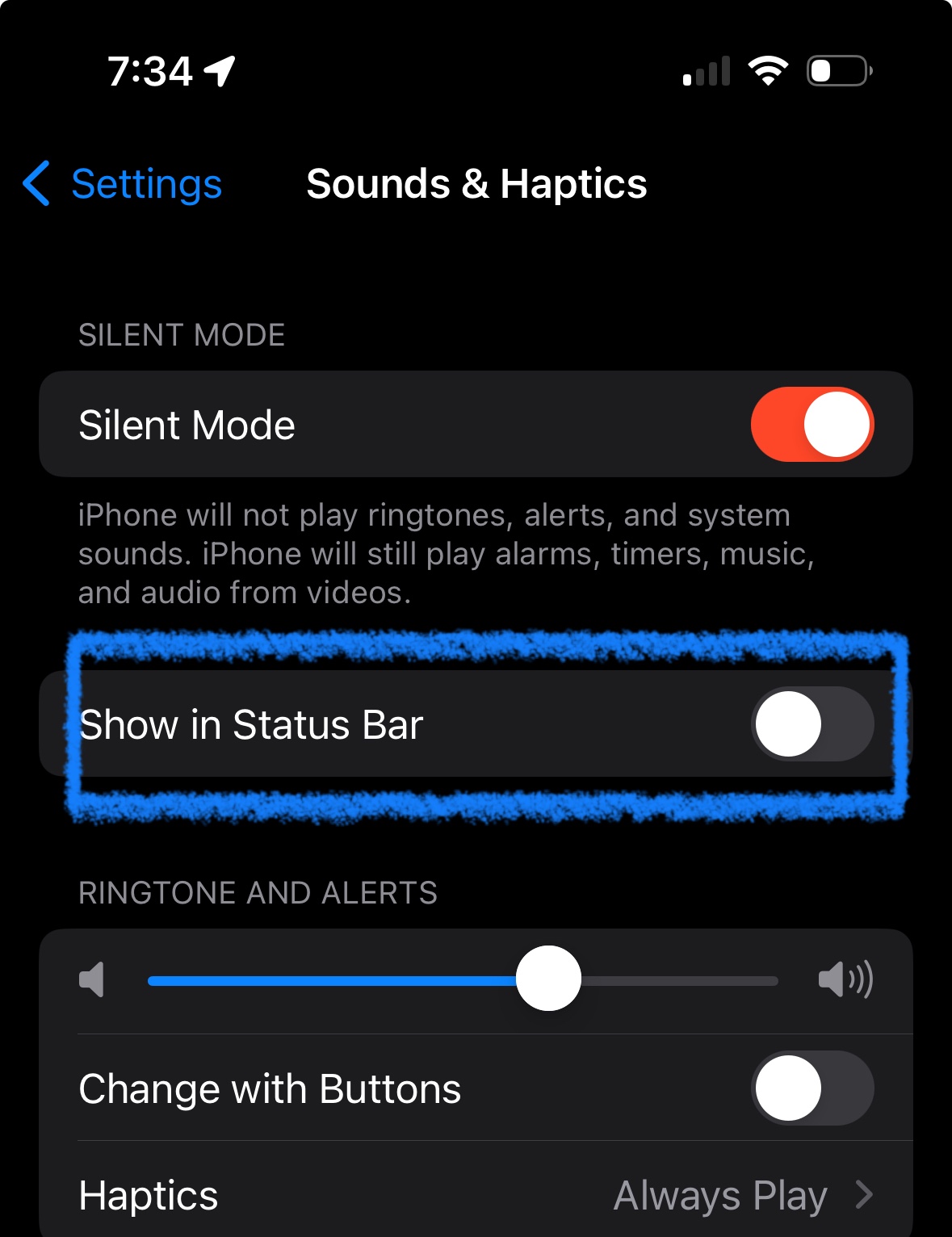Viewport: 952px width, 1237px height.
Task: Go back to Settings
Action: click(x=123, y=184)
